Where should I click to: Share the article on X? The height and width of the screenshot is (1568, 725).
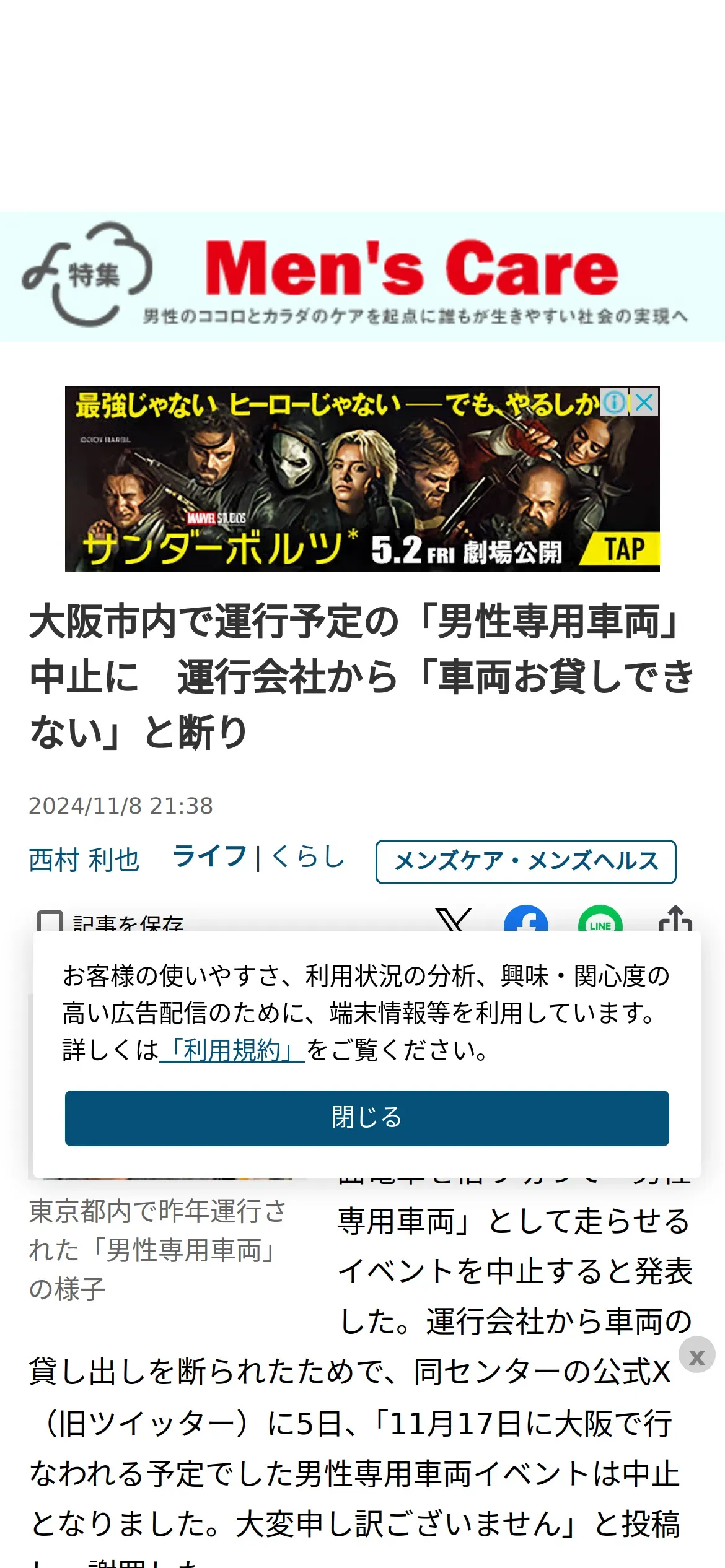453,920
